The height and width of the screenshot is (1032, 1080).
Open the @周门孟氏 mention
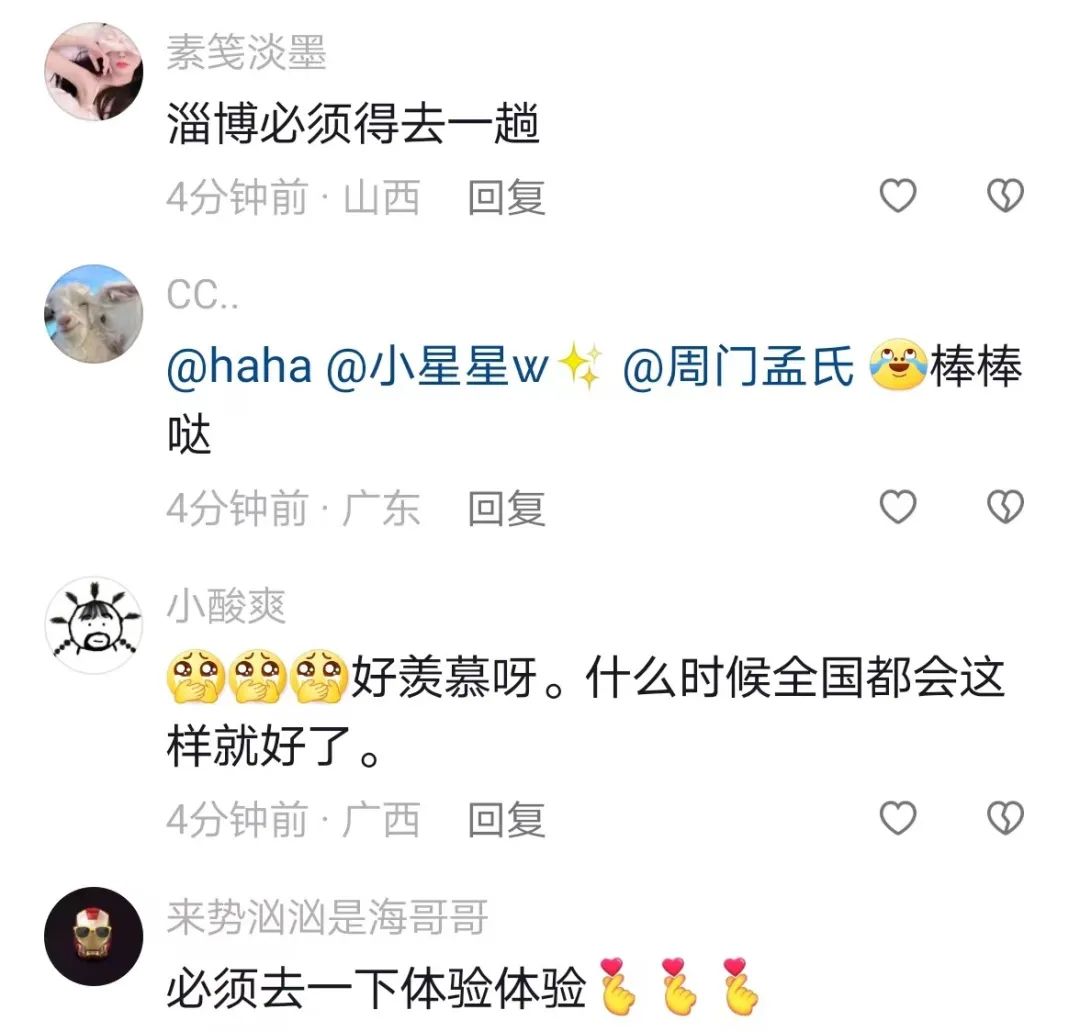pos(738,369)
